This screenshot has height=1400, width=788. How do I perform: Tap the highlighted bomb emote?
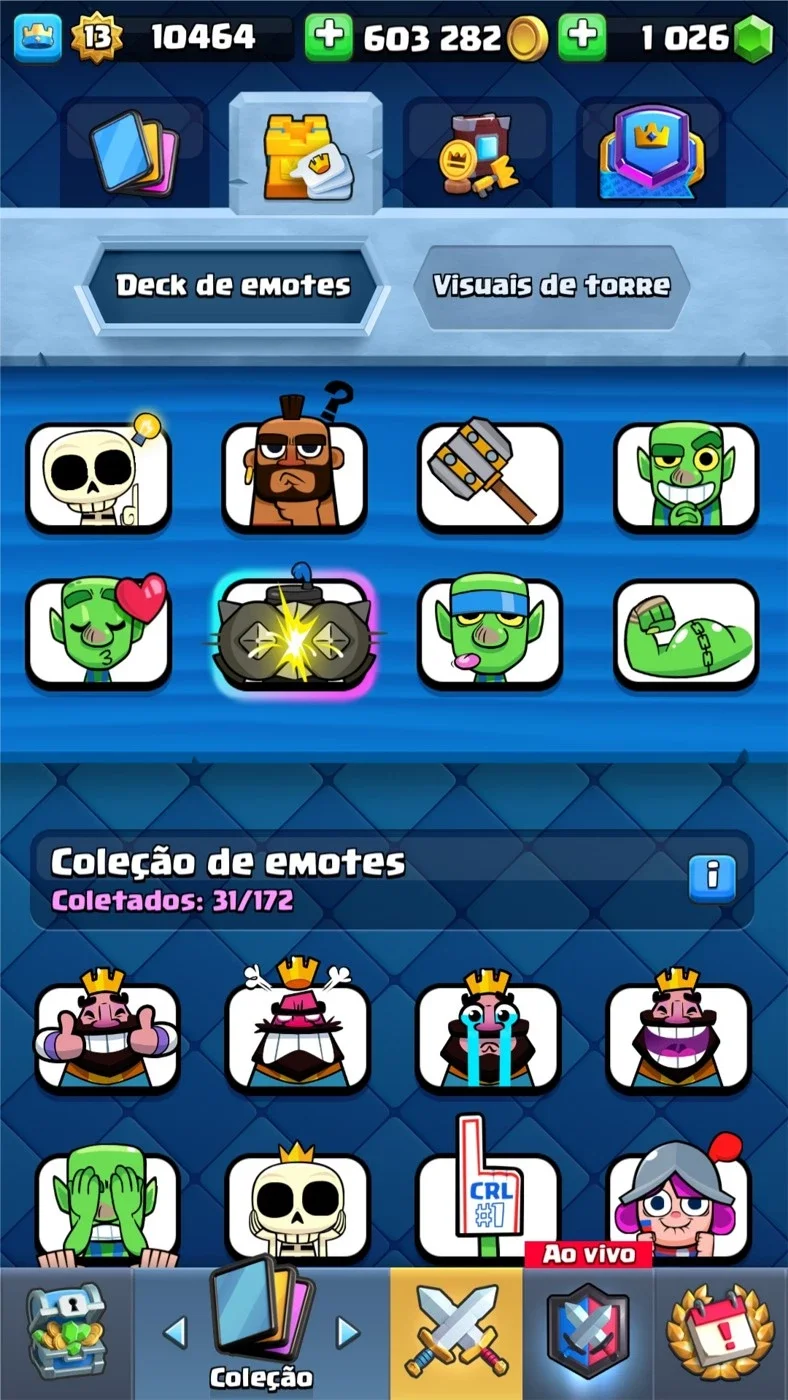[x=294, y=633]
